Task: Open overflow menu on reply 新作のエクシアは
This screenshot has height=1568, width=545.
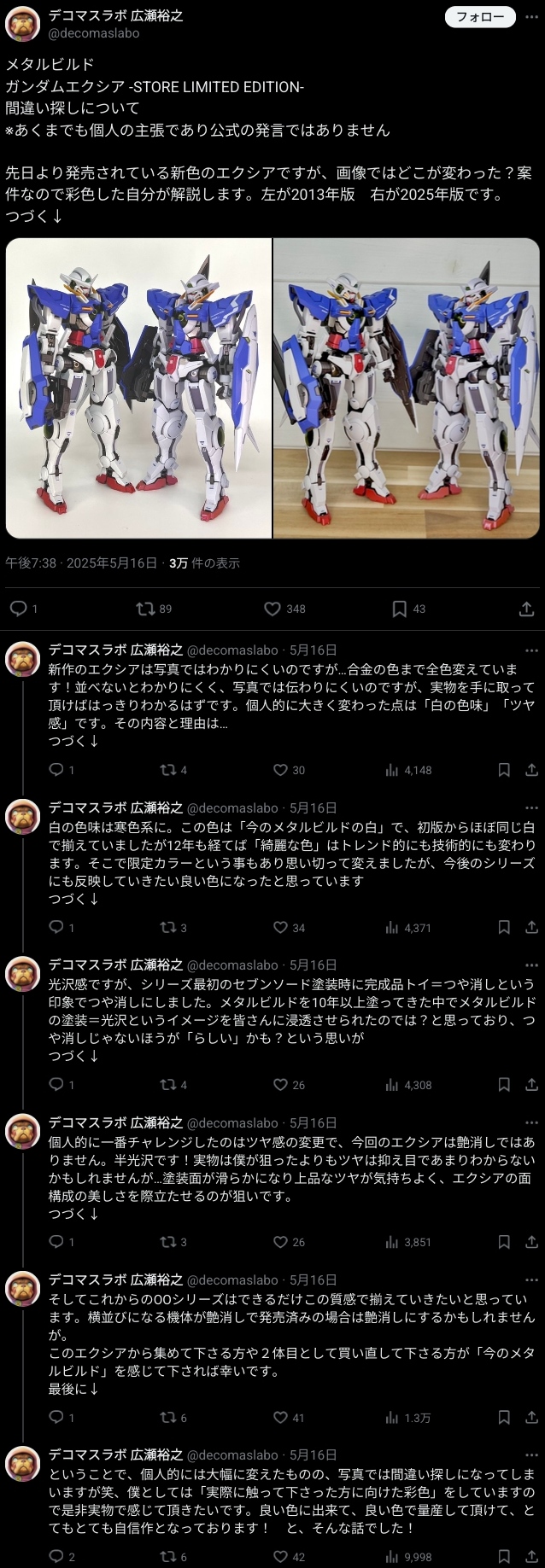Action: pyautogui.click(x=531, y=650)
